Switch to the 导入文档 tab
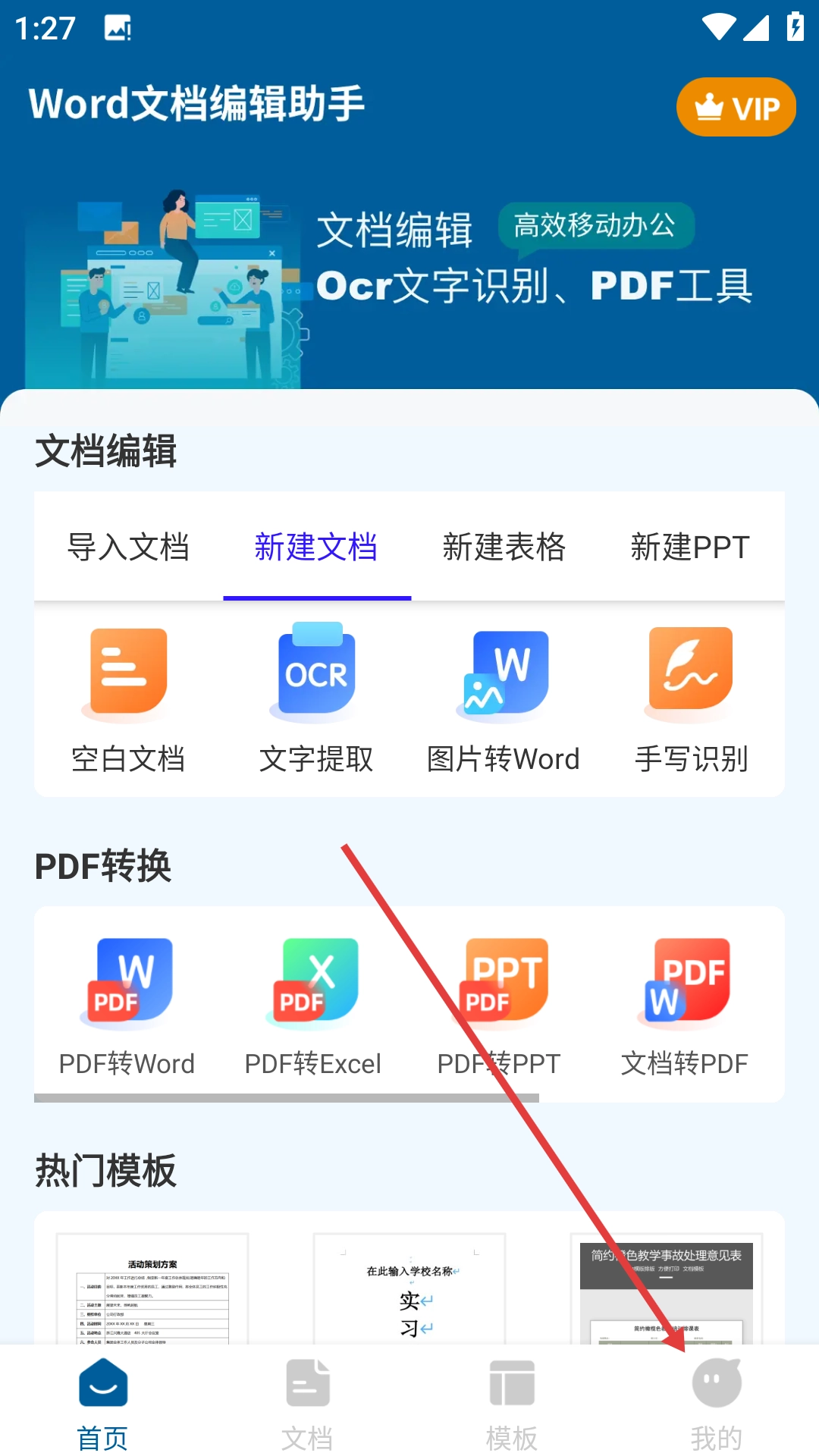This screenshot has width=819, height=1456. 128,547
